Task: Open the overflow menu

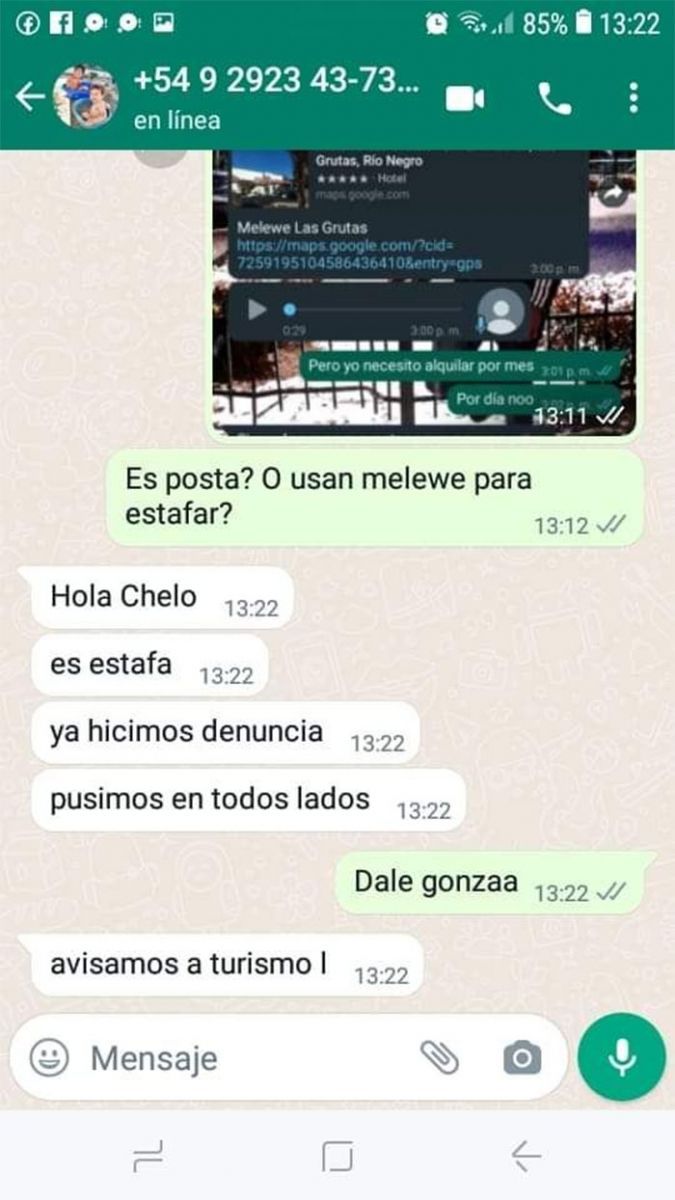Action: (x=633, y=97)
